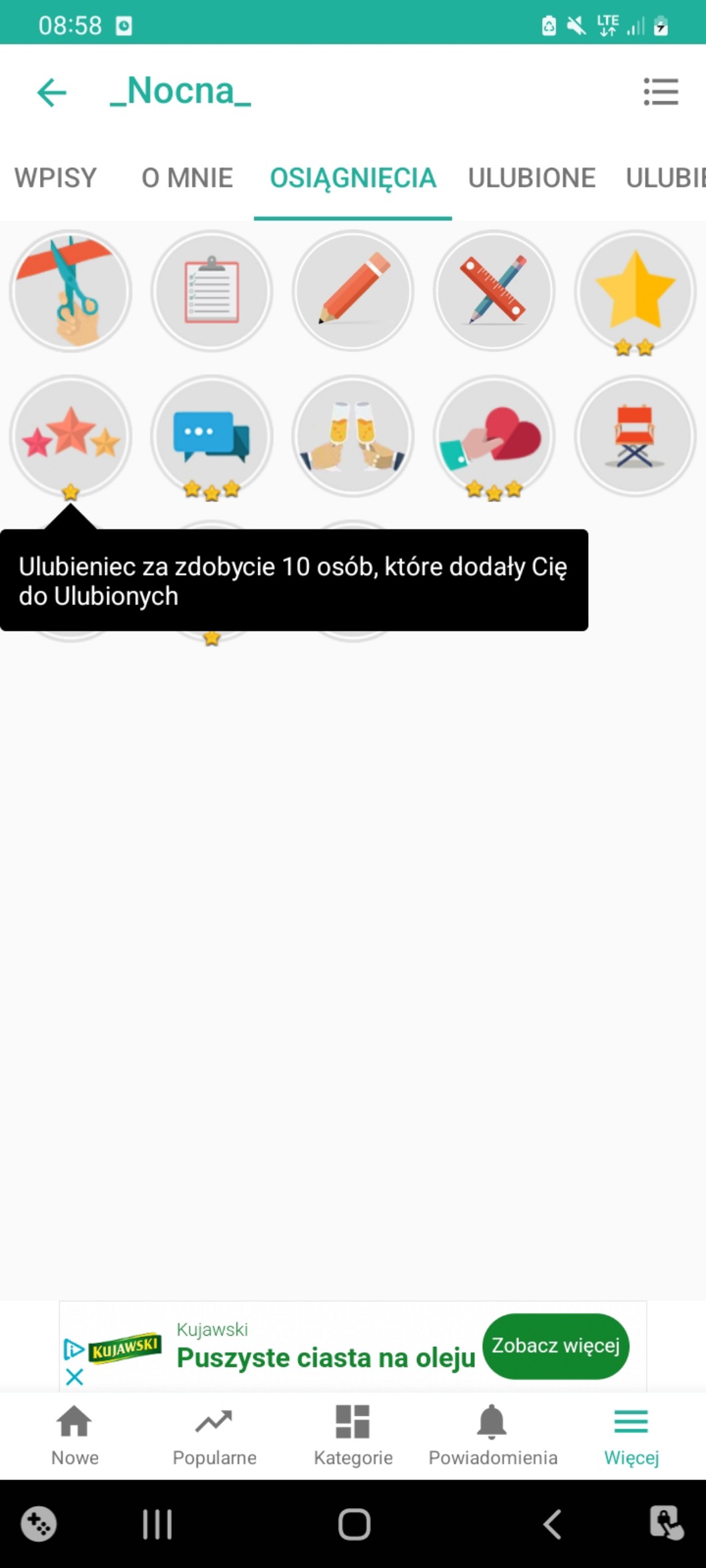Image resolution: width=706 pixels, height=1568 pixels.
Task: Open the Popularne section
Action: tap(214, 1434)
